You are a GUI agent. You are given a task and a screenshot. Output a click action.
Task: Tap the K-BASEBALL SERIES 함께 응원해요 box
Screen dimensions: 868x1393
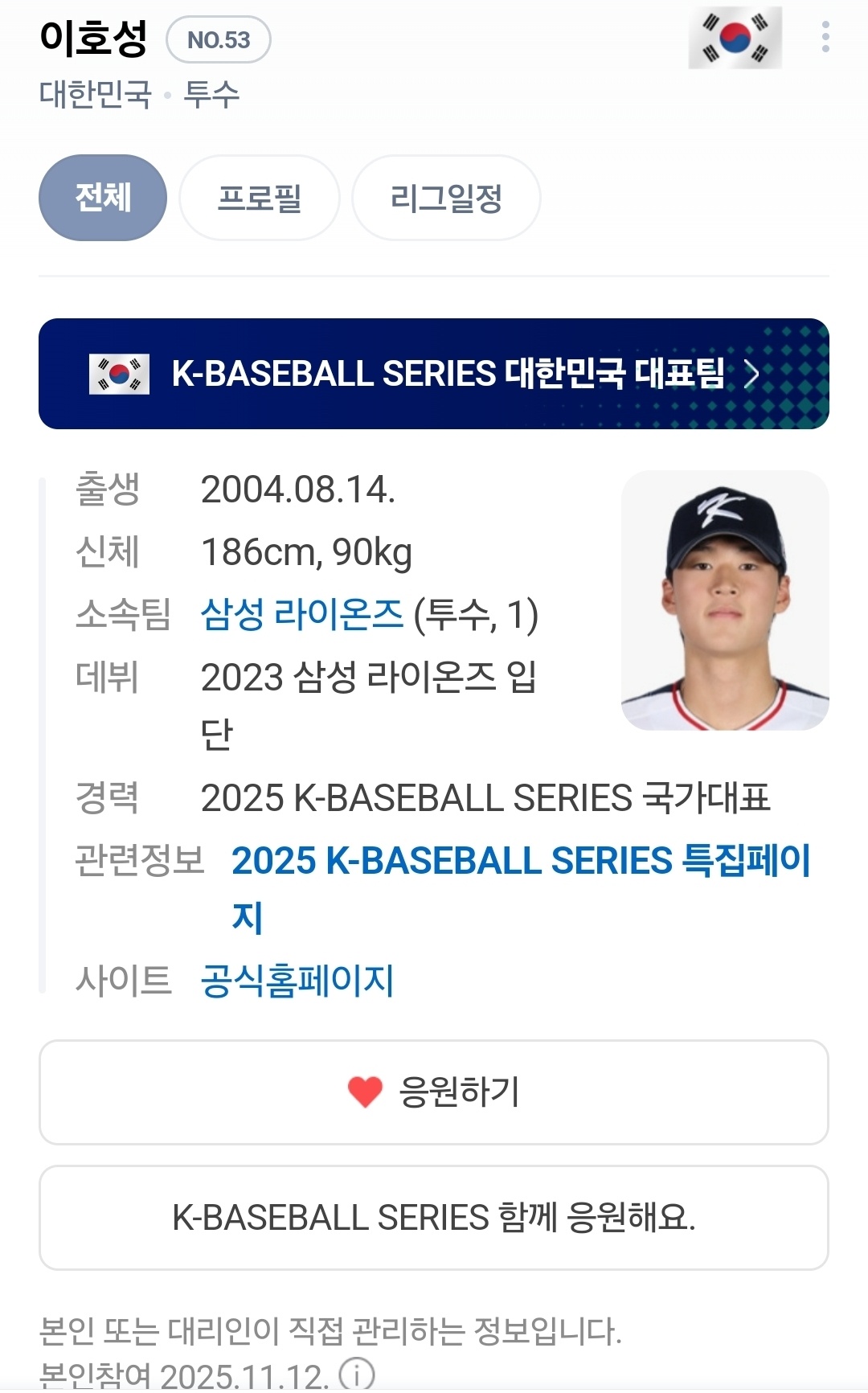[434, 1218]
